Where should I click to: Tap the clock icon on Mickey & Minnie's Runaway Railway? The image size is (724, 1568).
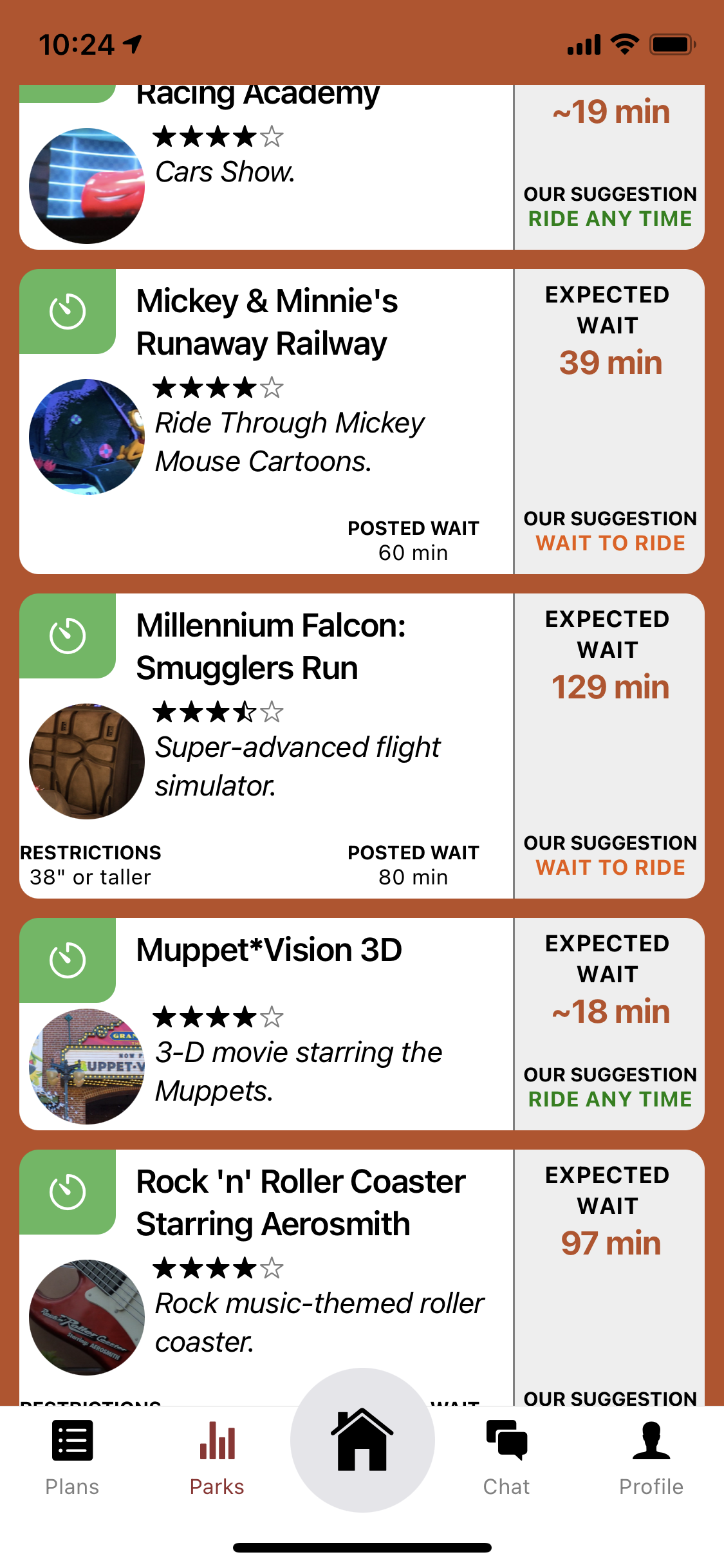point(68,312)
